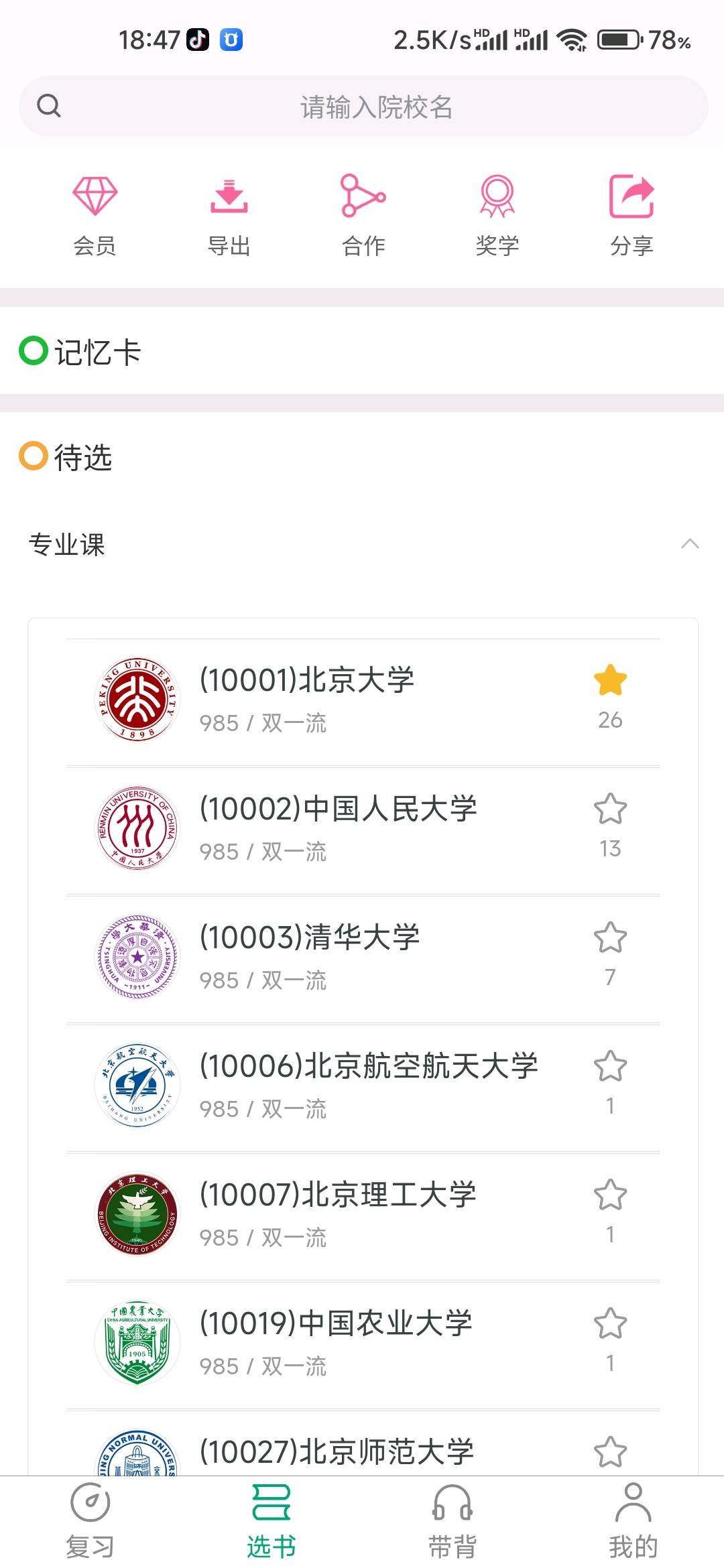Unfavorite 北京大学 via its yellow star

[610, 681]
